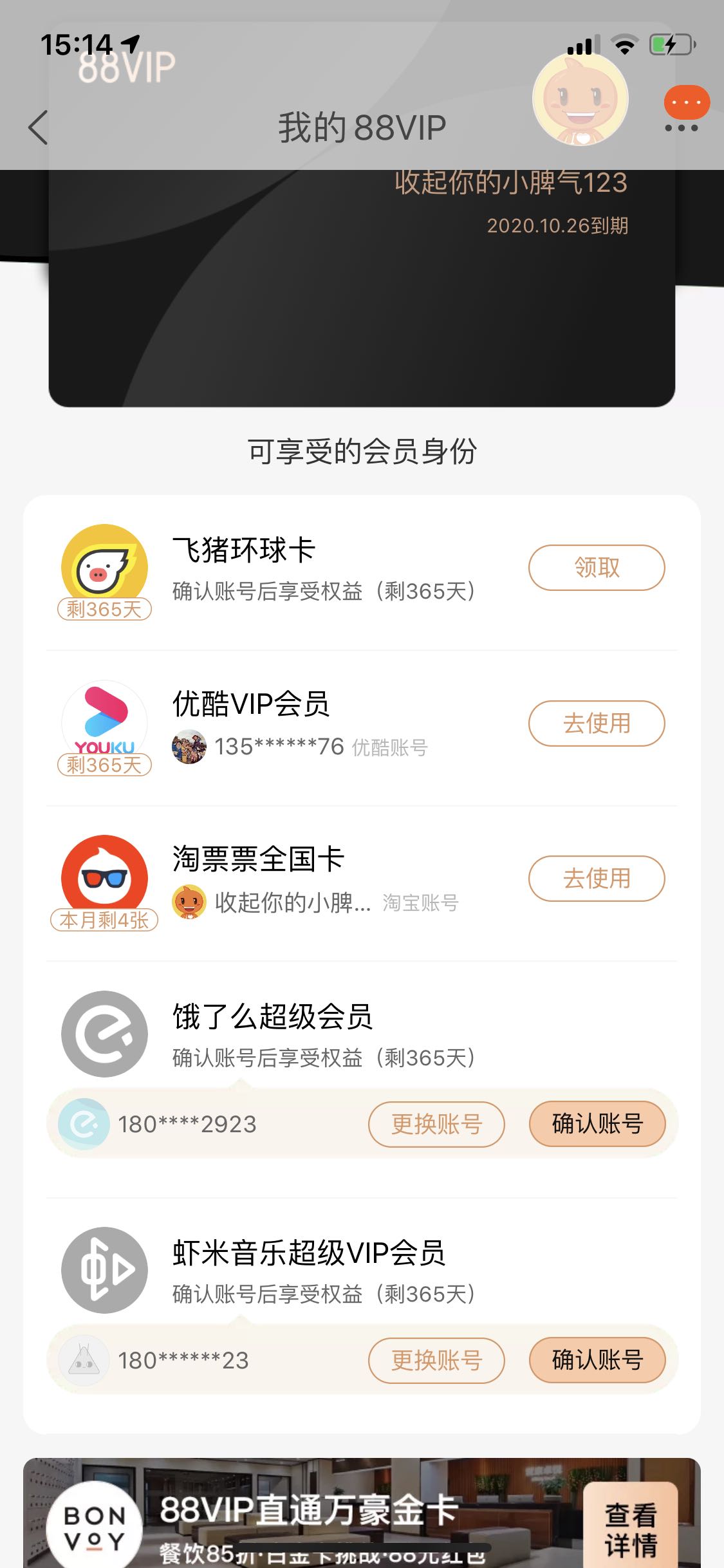
Task: Confirm account for 虾米音乐超级VIP会员
Action: pyautogui.click(x=597, y=1360)
